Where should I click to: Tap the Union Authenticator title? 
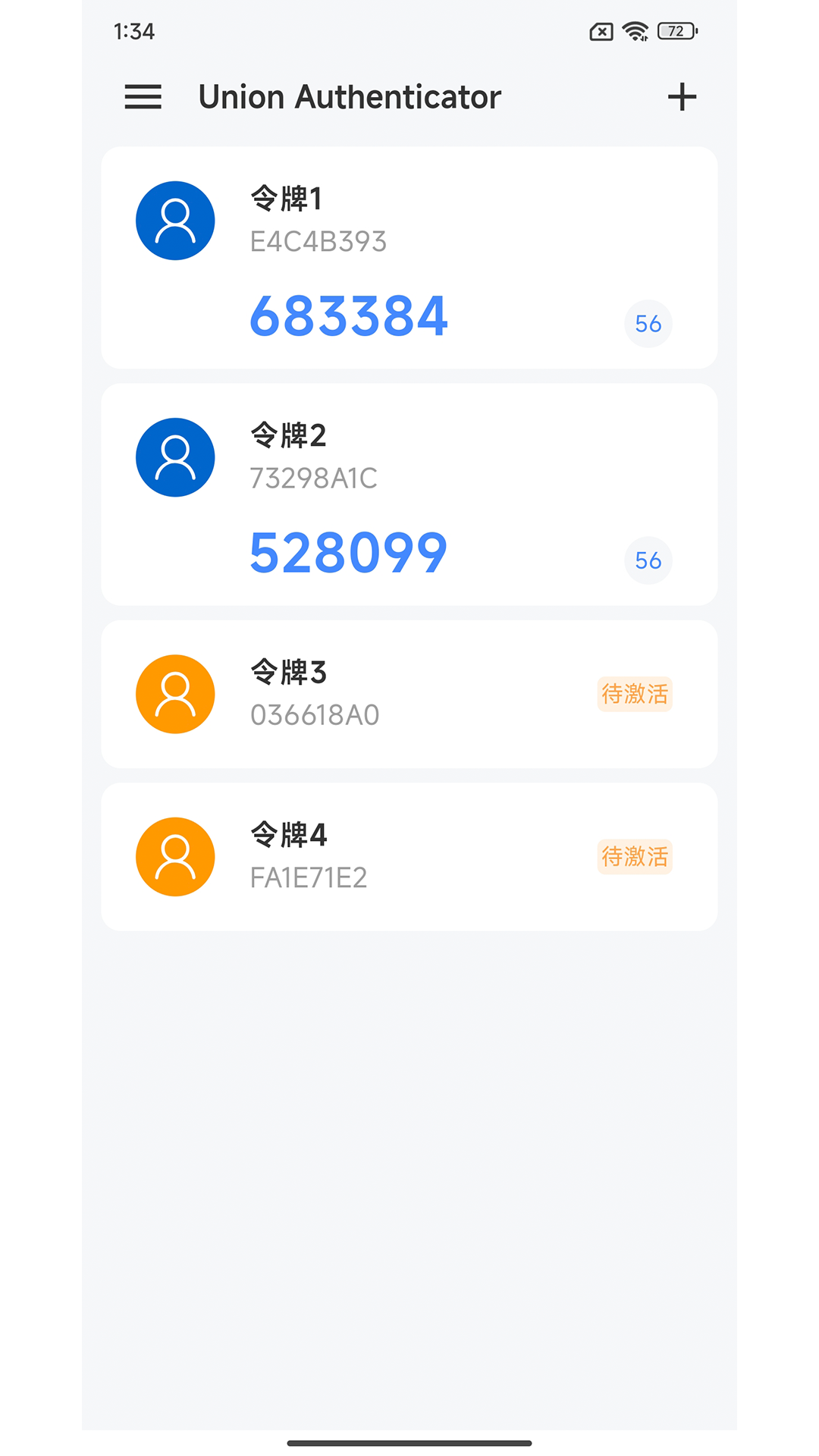[x=349, y=96]
